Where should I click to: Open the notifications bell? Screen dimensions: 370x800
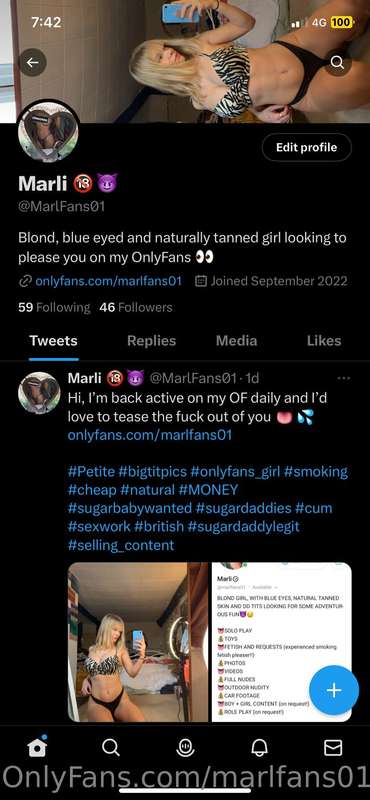tap(259, 747)
